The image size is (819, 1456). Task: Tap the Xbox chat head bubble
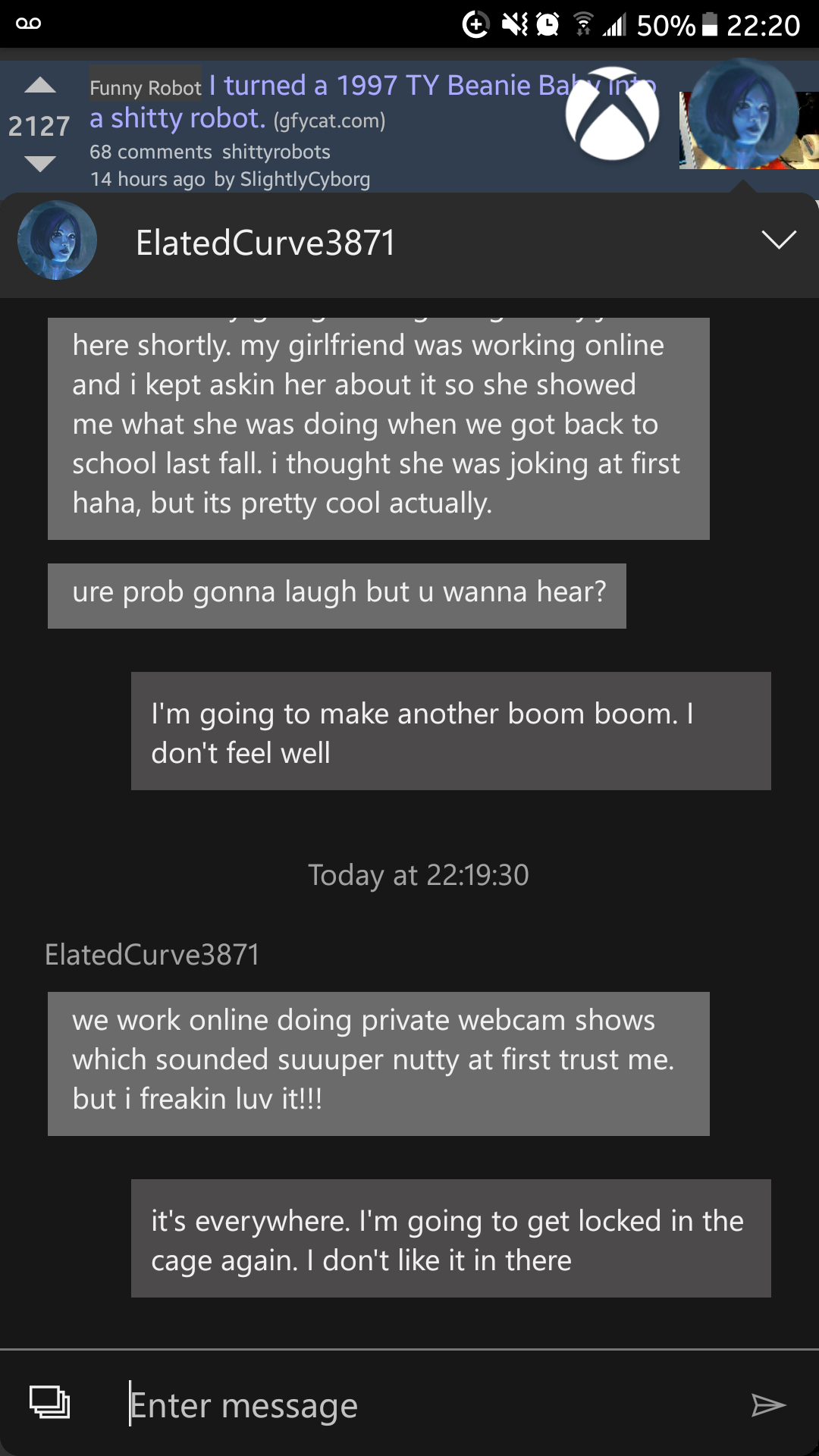[x=612, y=114]
